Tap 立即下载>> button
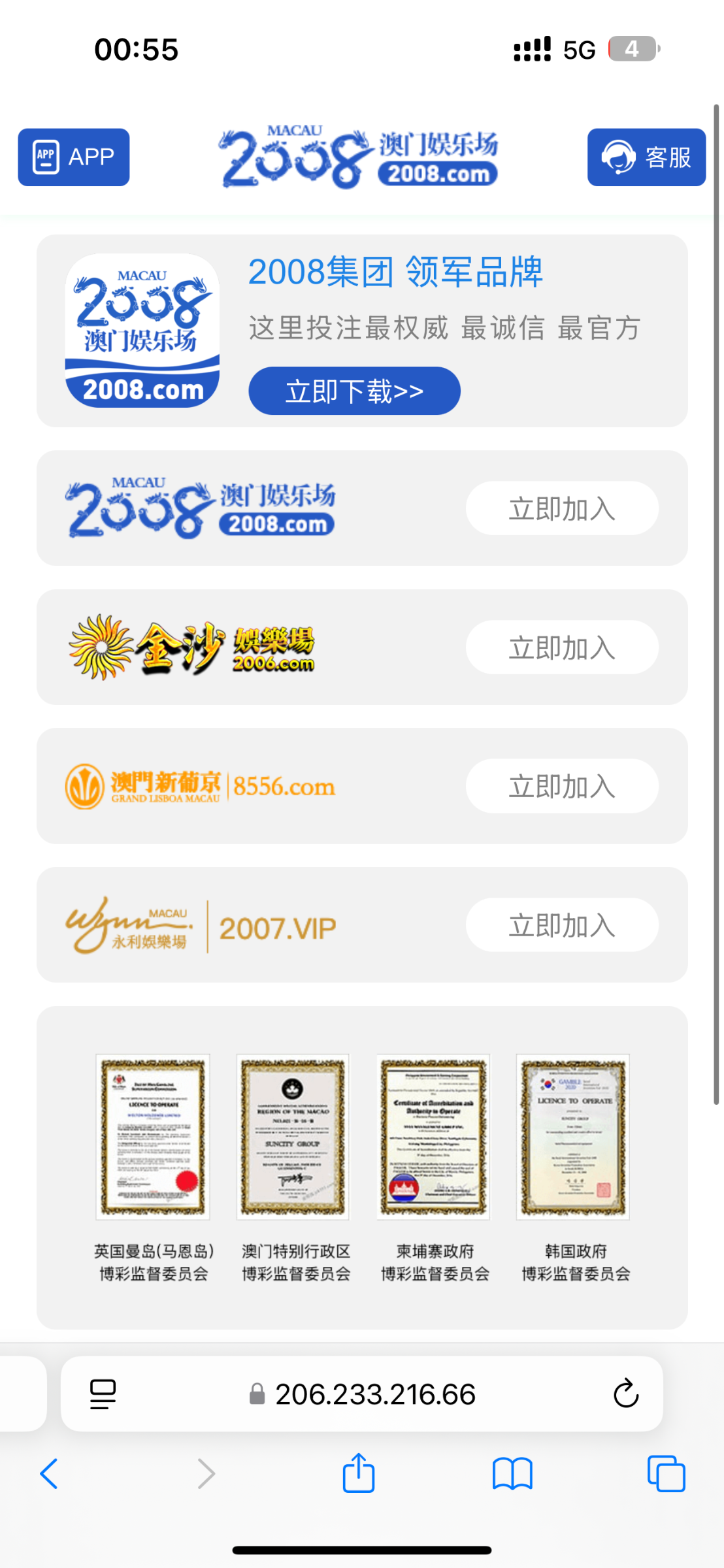 (x=354, y=391)
